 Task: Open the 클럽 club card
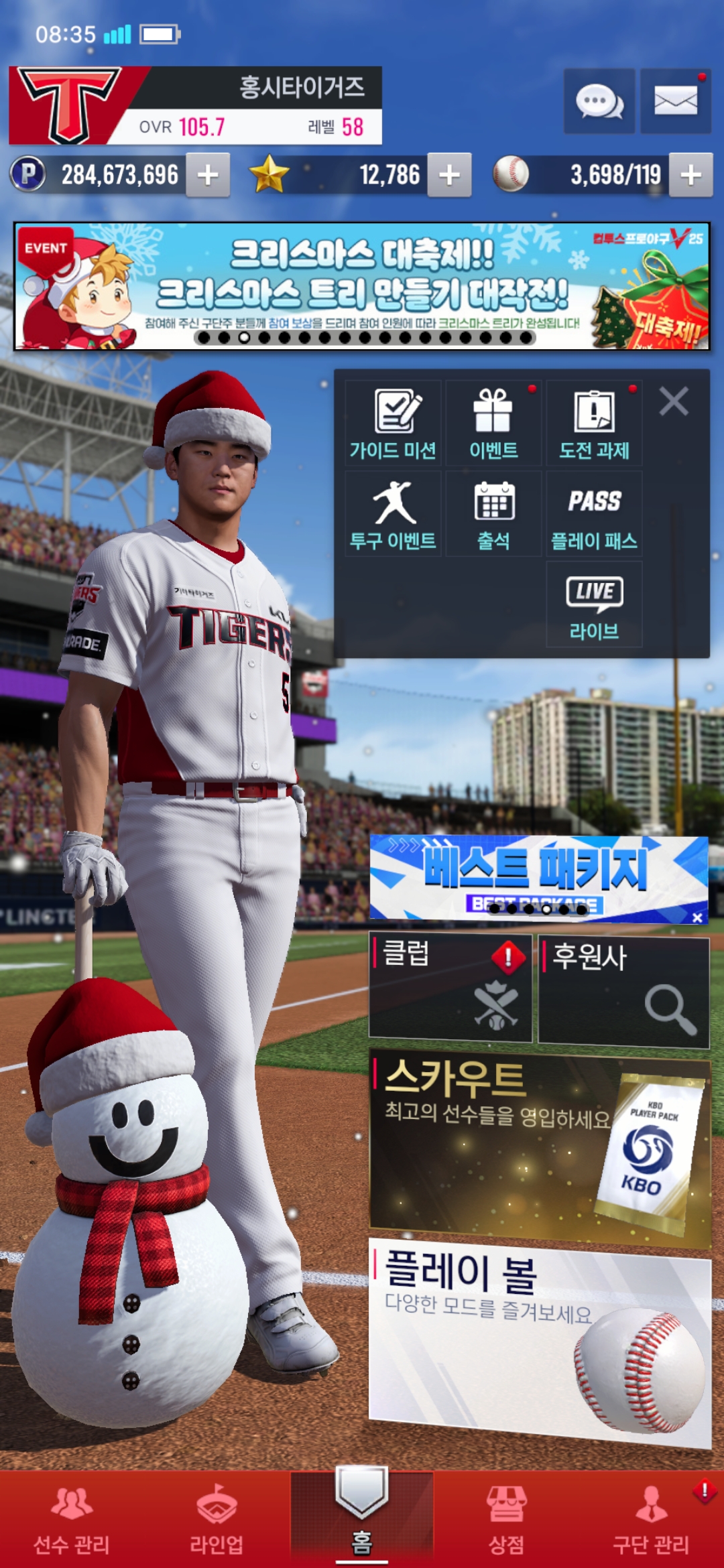450,989
